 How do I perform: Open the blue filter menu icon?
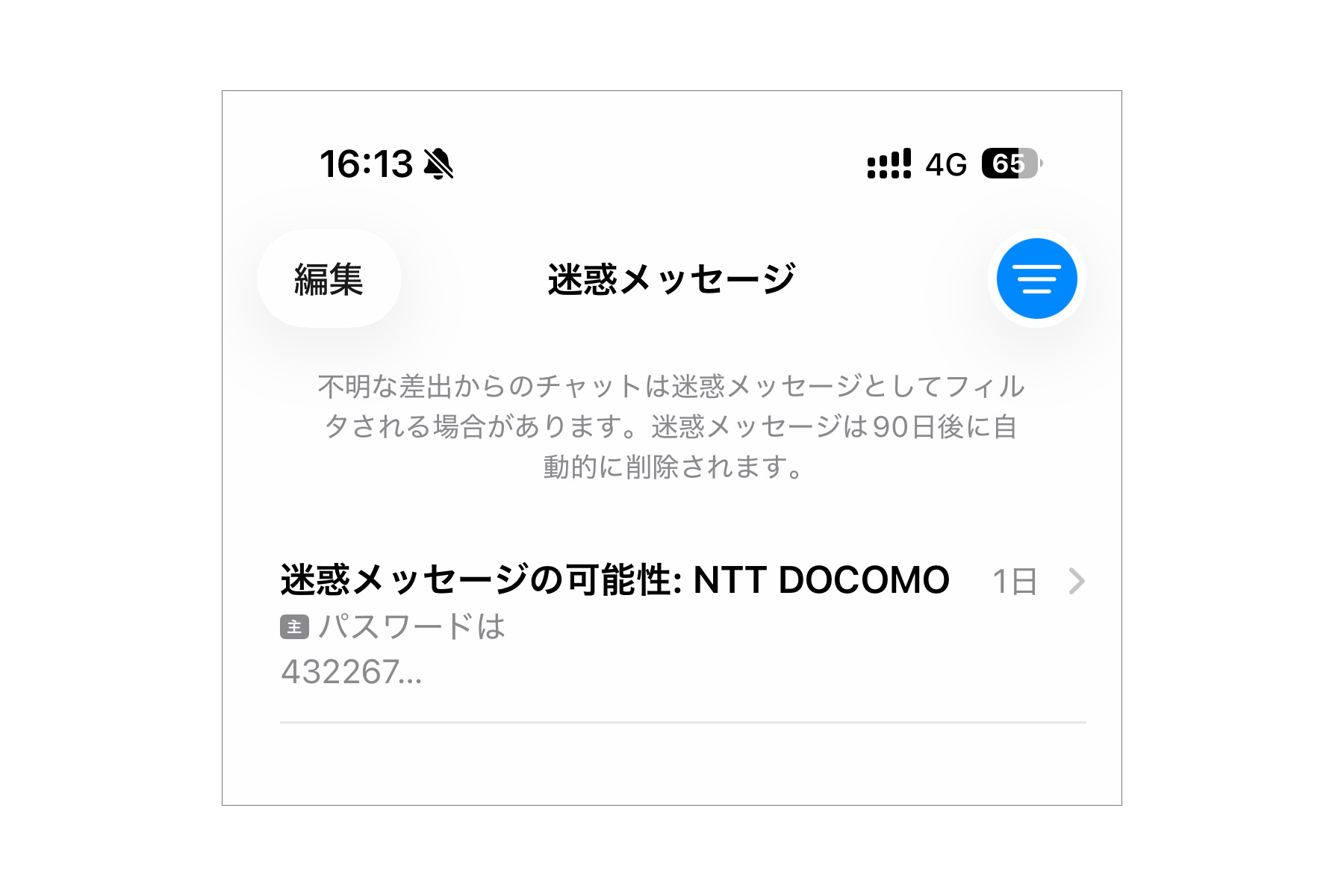pyautogui.click(x=1036, y=279)
